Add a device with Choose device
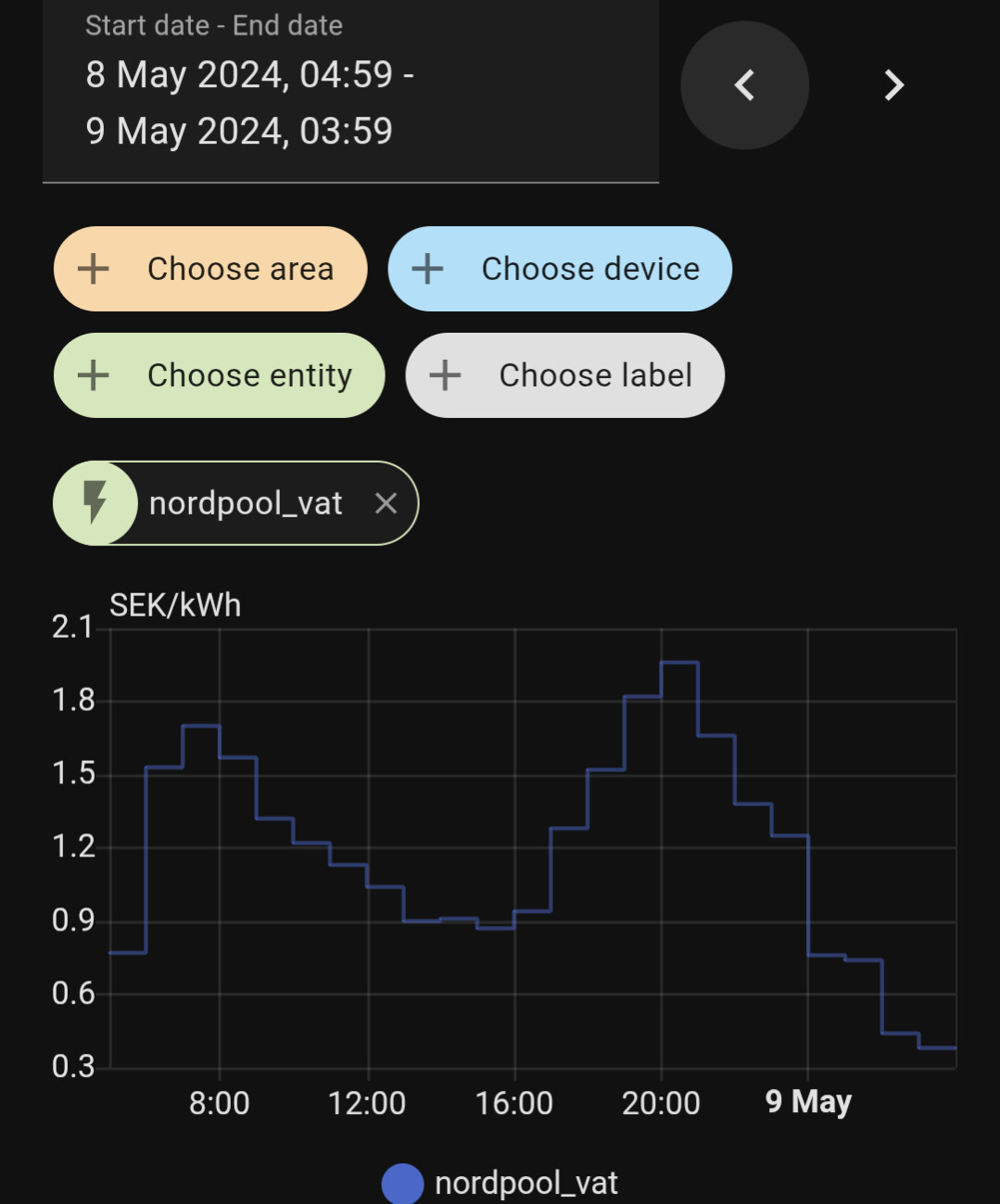This screenshot has height=1204, width=1000. tap(560, 269)
